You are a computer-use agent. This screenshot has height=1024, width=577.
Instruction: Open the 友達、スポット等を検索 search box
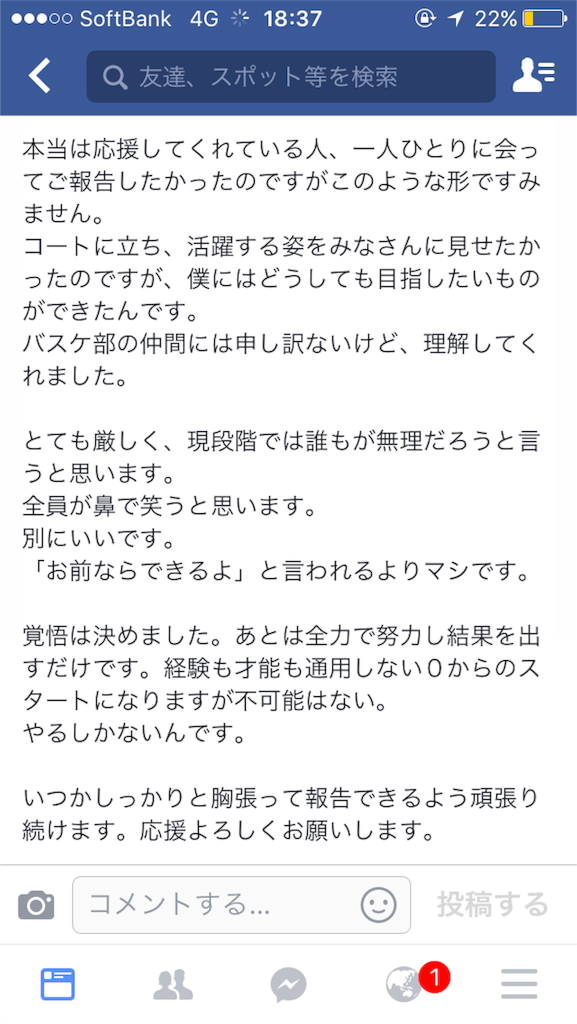291,77
